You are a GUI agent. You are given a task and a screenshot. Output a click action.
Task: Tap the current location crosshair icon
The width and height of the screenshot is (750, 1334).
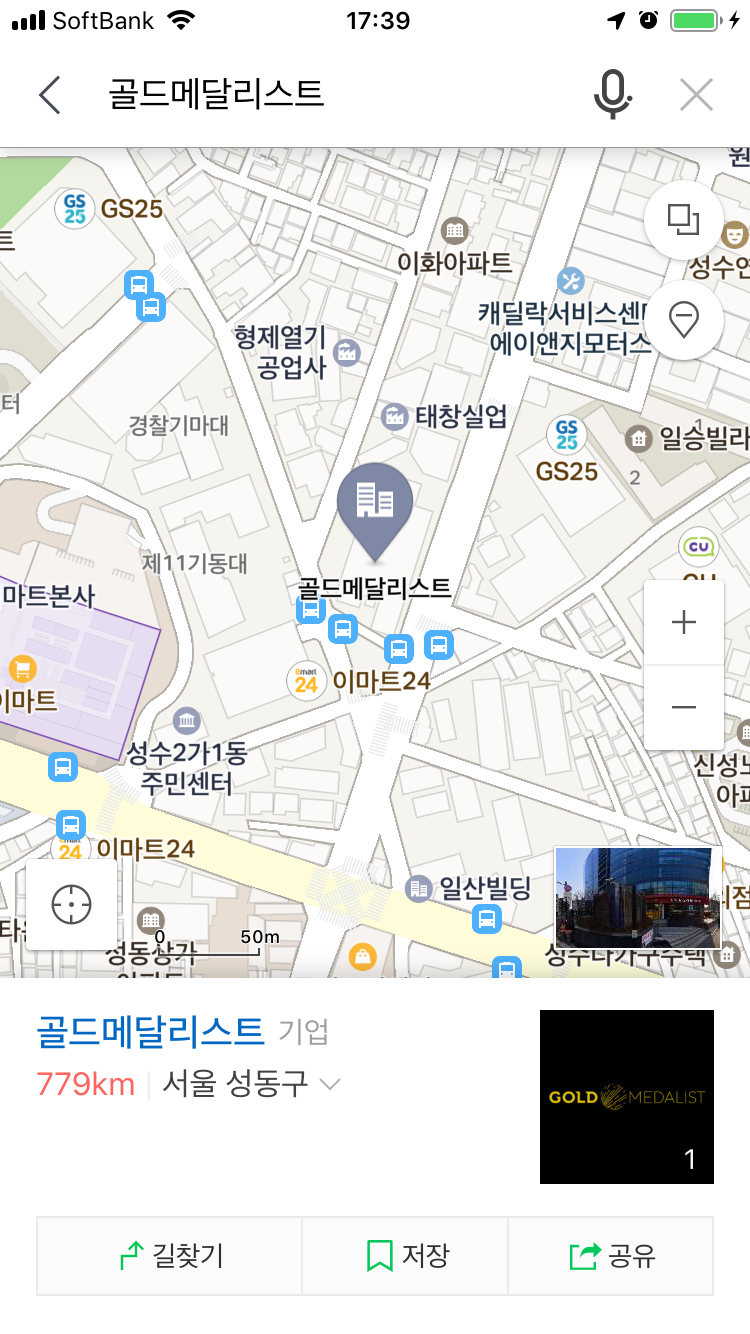(x=70, y=902)
